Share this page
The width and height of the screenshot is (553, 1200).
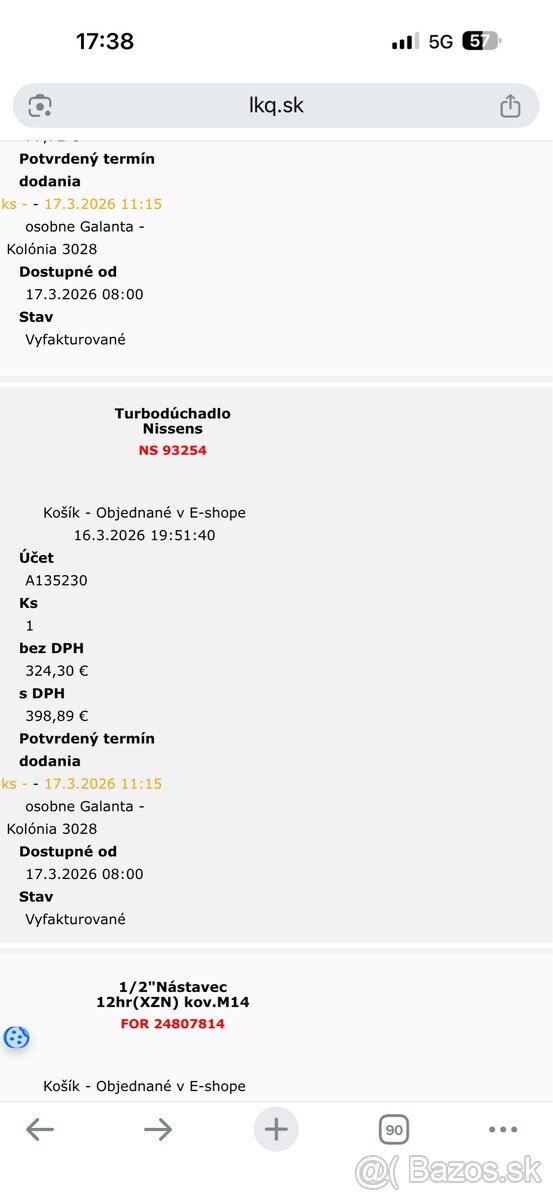[x=510, y=105]
